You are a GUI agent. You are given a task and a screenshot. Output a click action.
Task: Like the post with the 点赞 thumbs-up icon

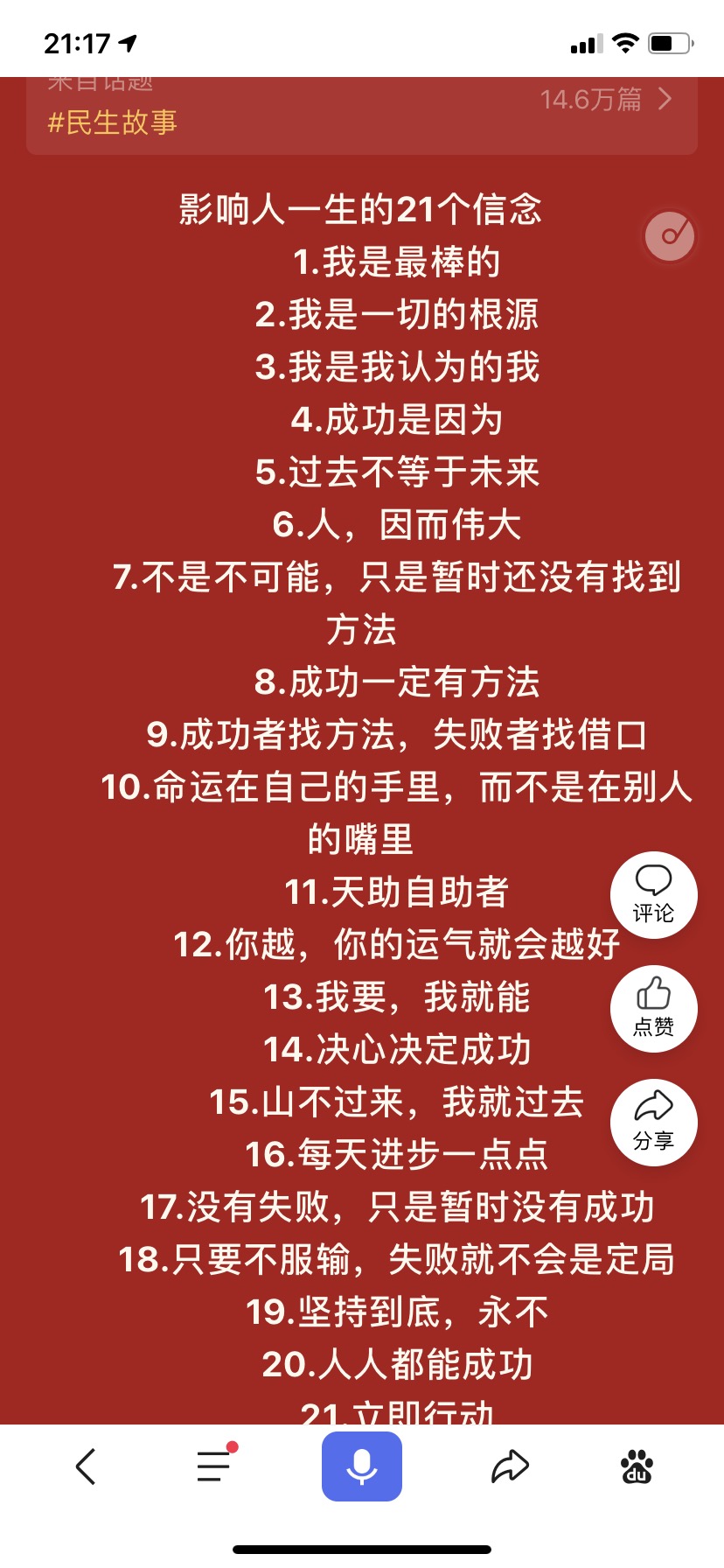(x=653, y=1008)
